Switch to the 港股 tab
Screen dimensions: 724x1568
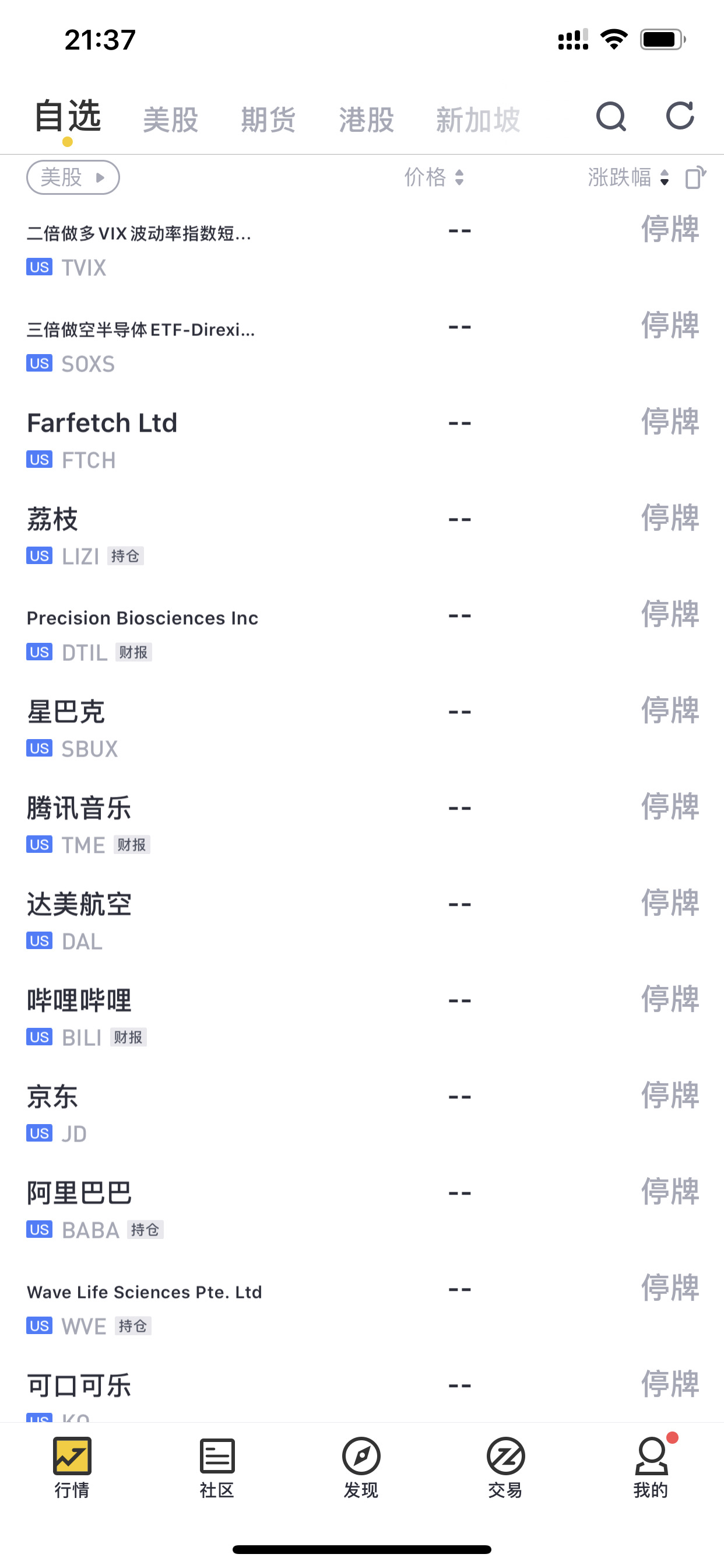point(366,120)
